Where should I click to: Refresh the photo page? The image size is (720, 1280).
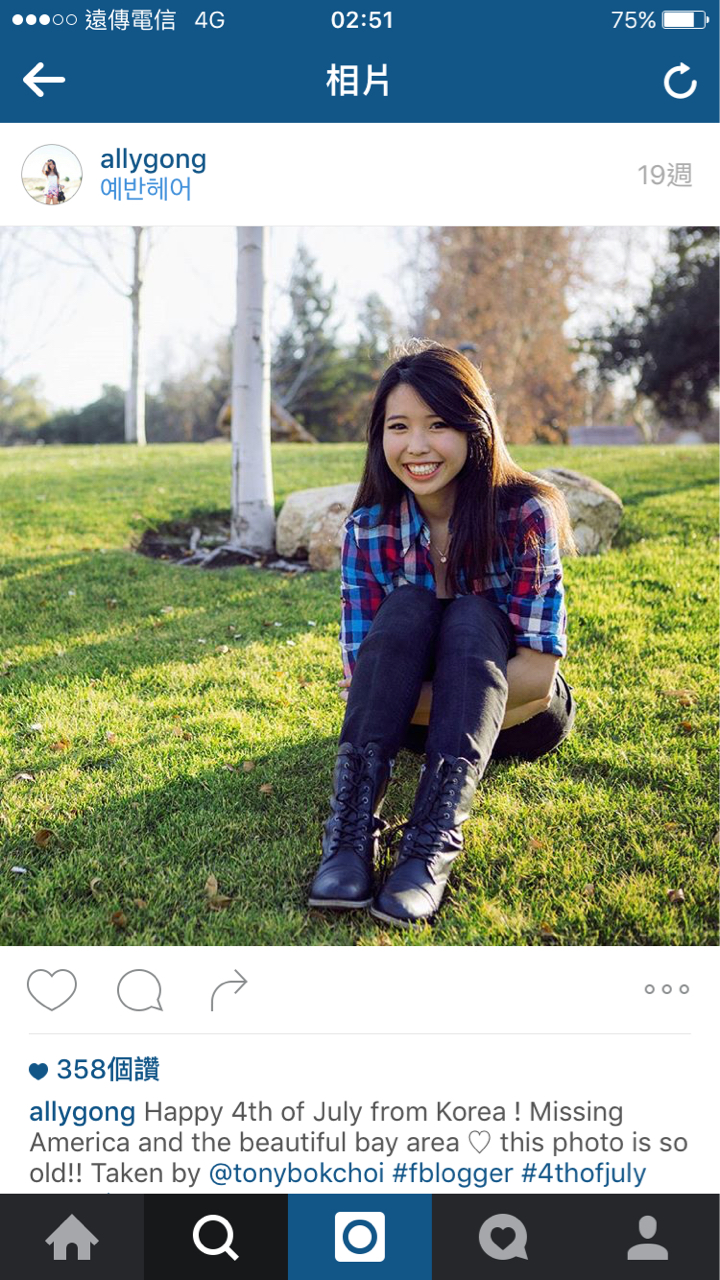(x=680, y=81)
